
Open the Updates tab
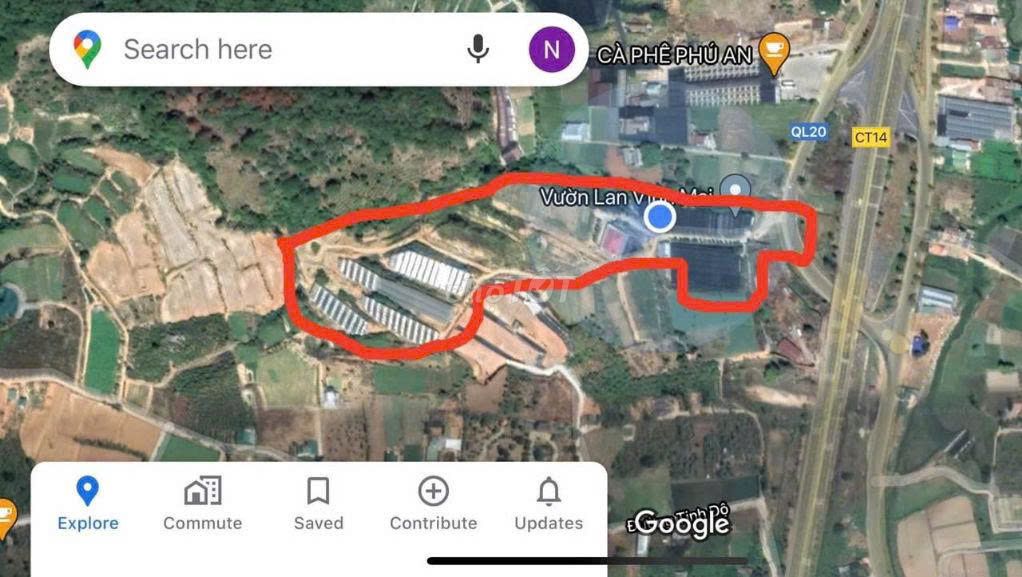pos(548,505)
